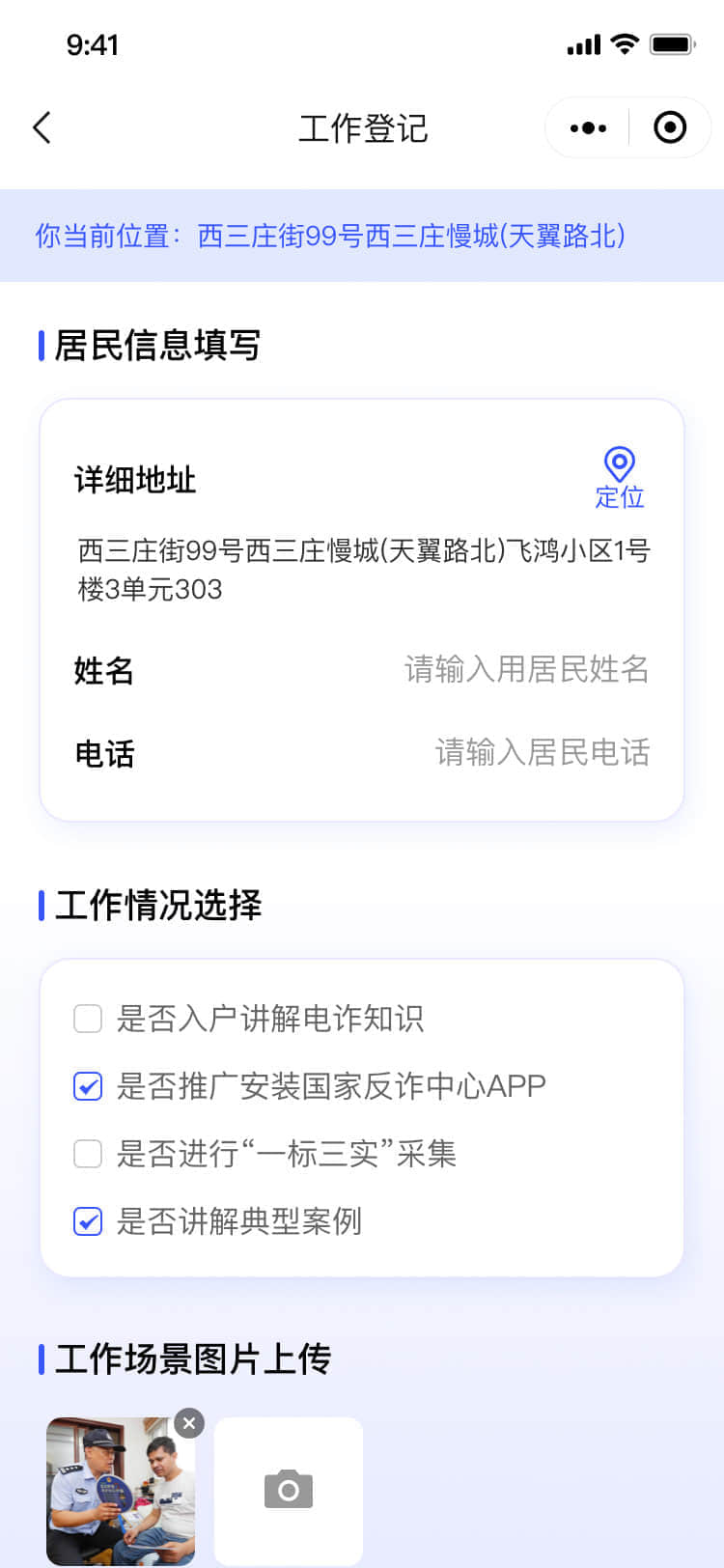Screen dimensions: 724x1568
Task: Select the 工作登记 title bar
Action: (362, 129)
